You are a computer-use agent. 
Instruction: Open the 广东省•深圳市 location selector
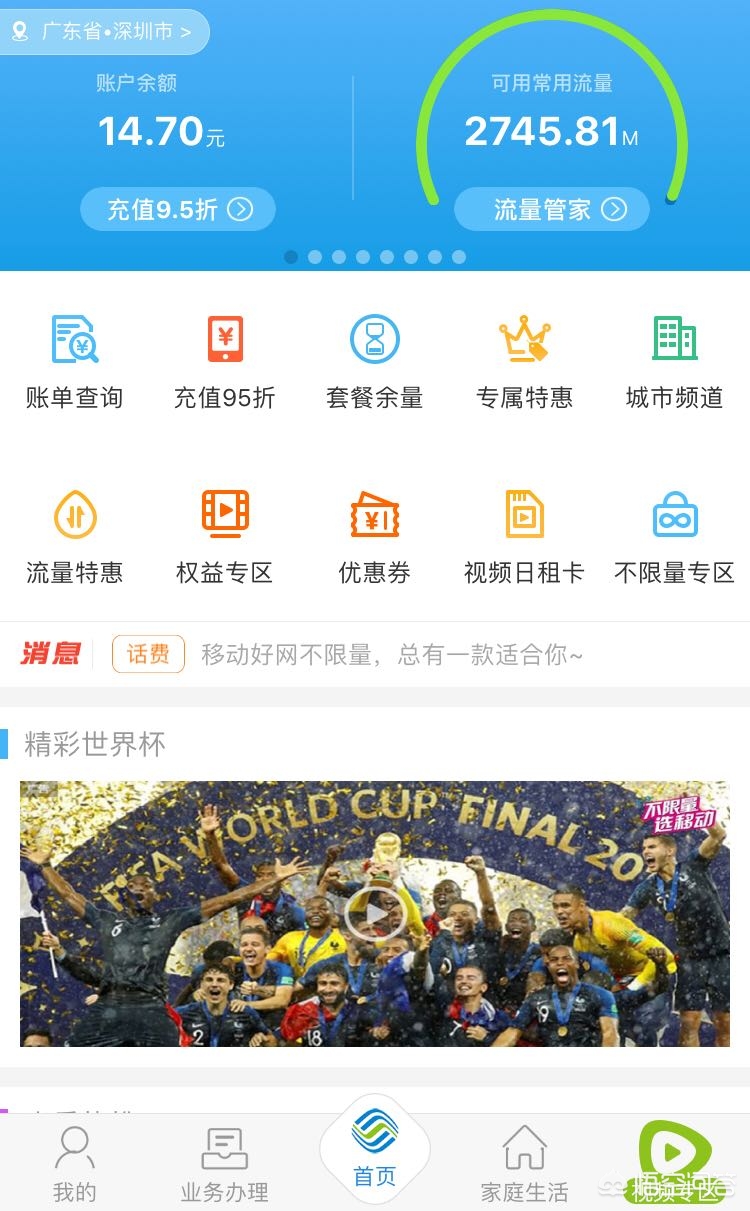coord(103,32)
